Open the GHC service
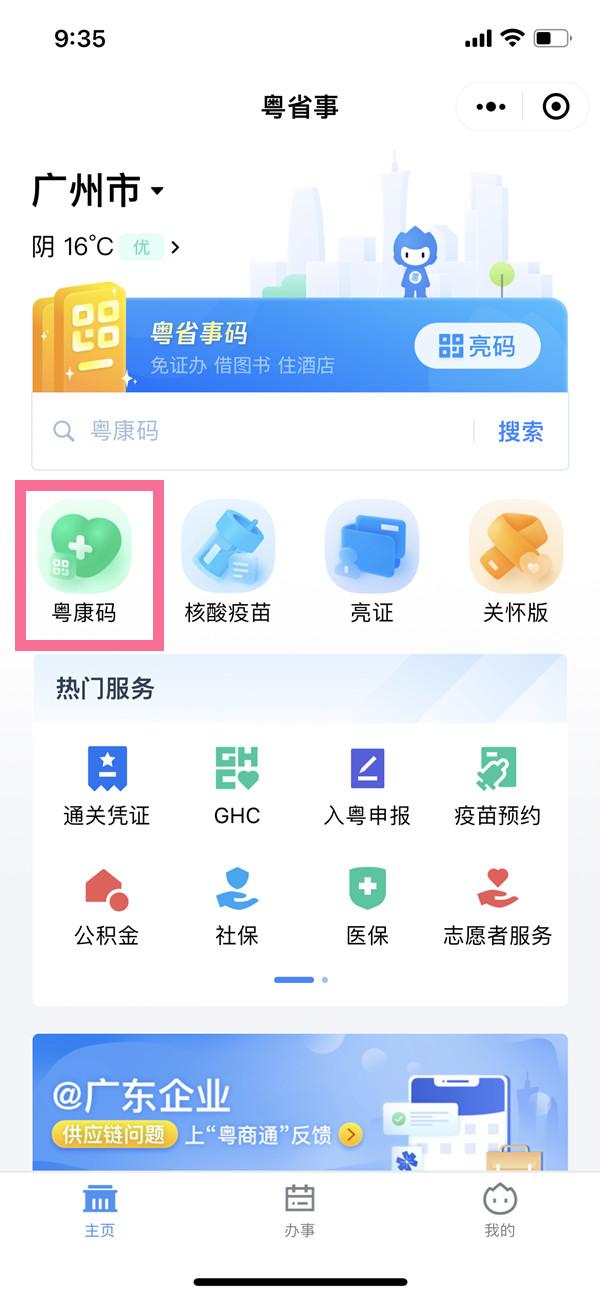This screenshot has width=600, height=1298. (x=237, y=786)
